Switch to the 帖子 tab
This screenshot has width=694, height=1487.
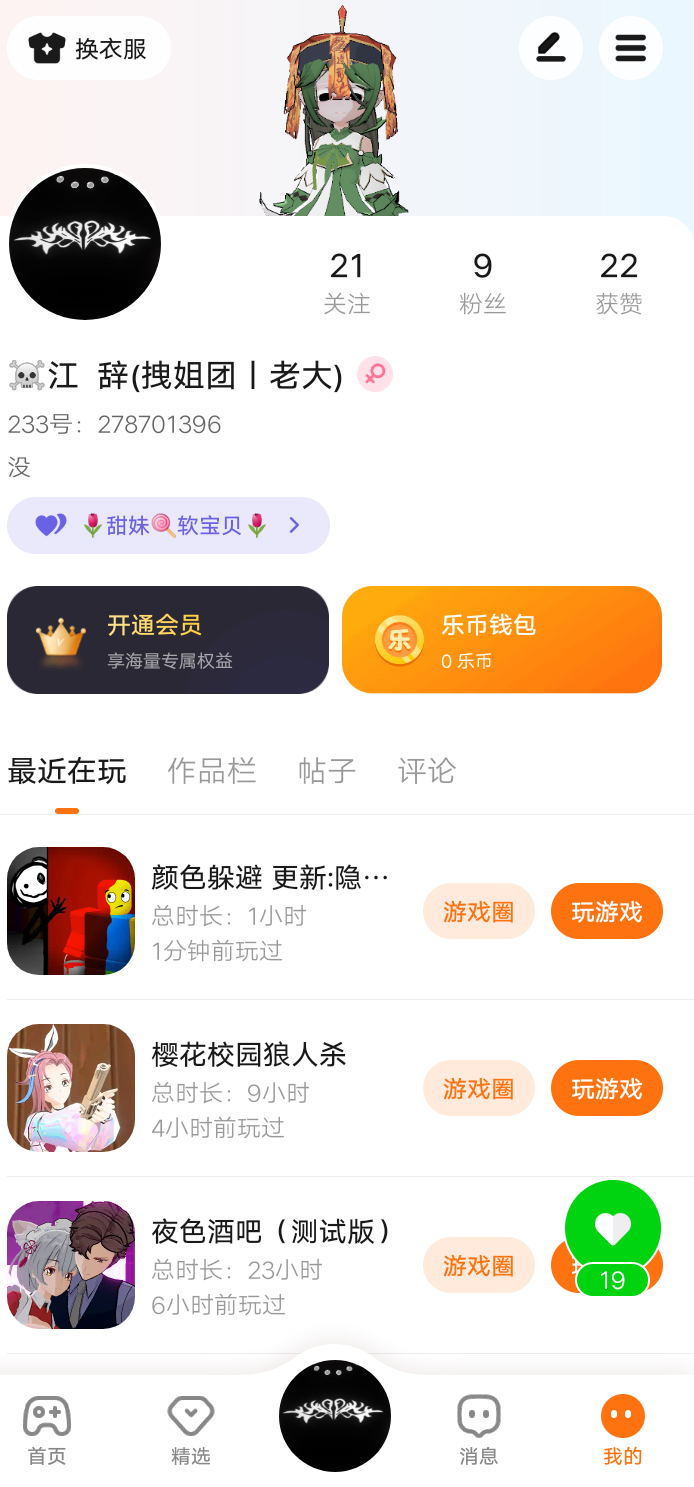click(327, 771)
